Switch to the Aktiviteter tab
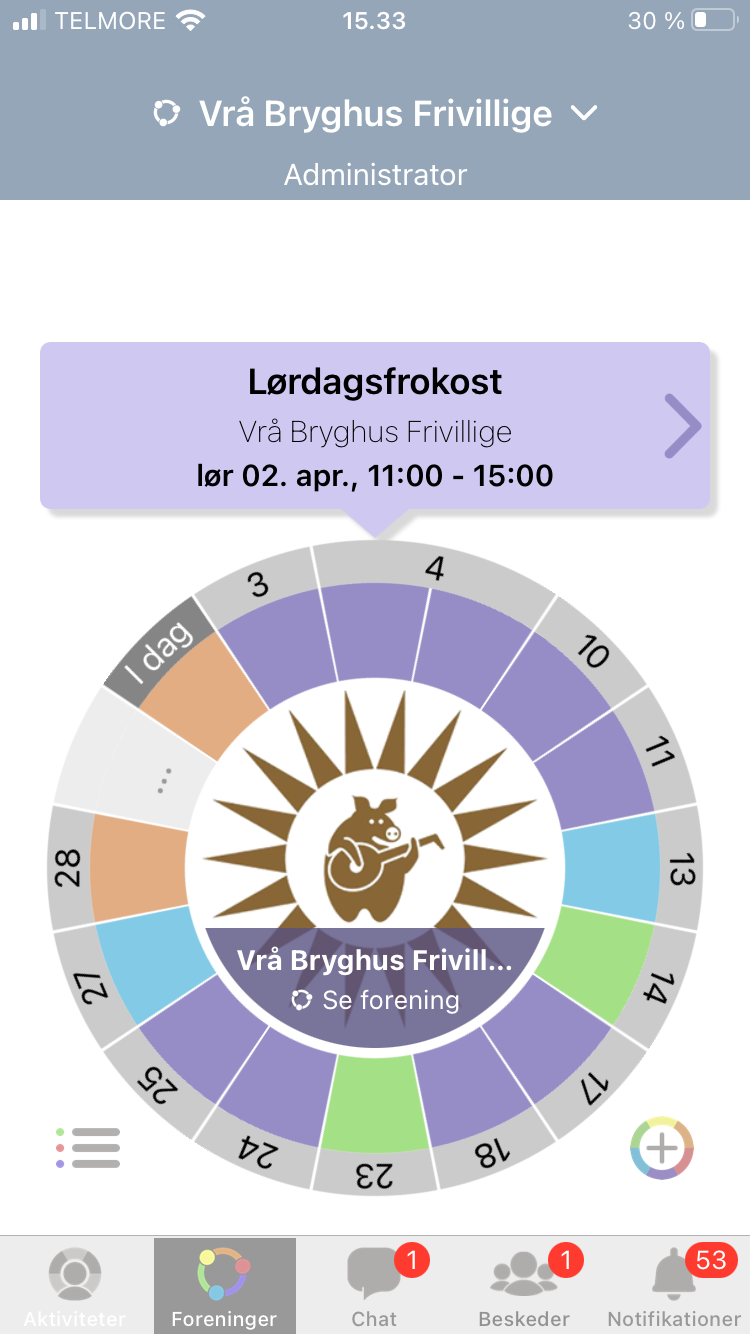The width and height of the screenshot is (750, 1334). 73,1286
